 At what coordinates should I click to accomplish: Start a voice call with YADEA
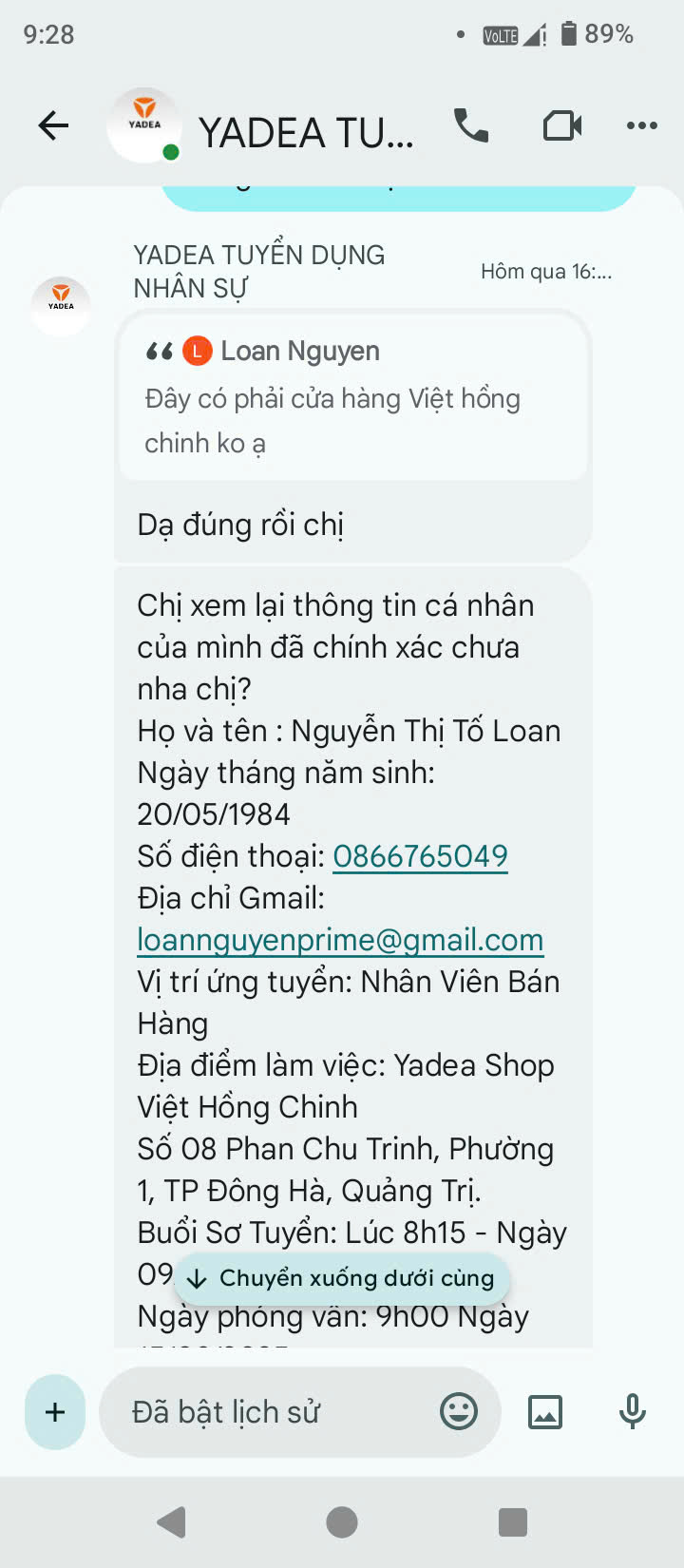tap(471, 125)
